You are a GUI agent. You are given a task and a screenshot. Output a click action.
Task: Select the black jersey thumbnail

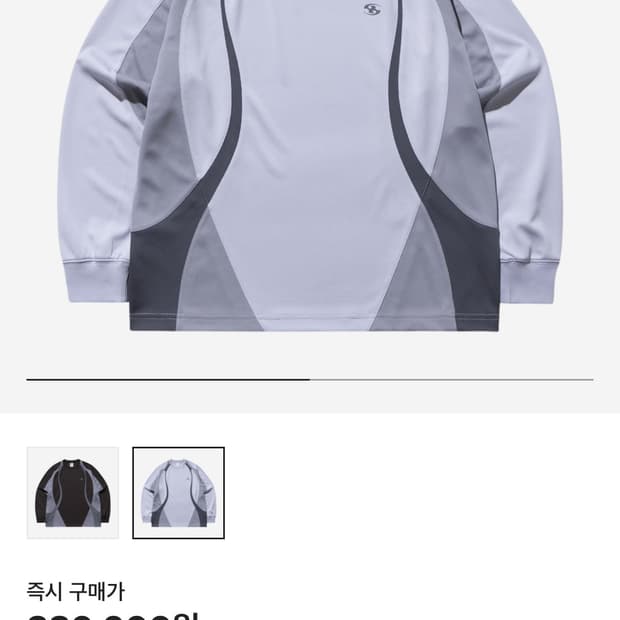click(72, 493)
